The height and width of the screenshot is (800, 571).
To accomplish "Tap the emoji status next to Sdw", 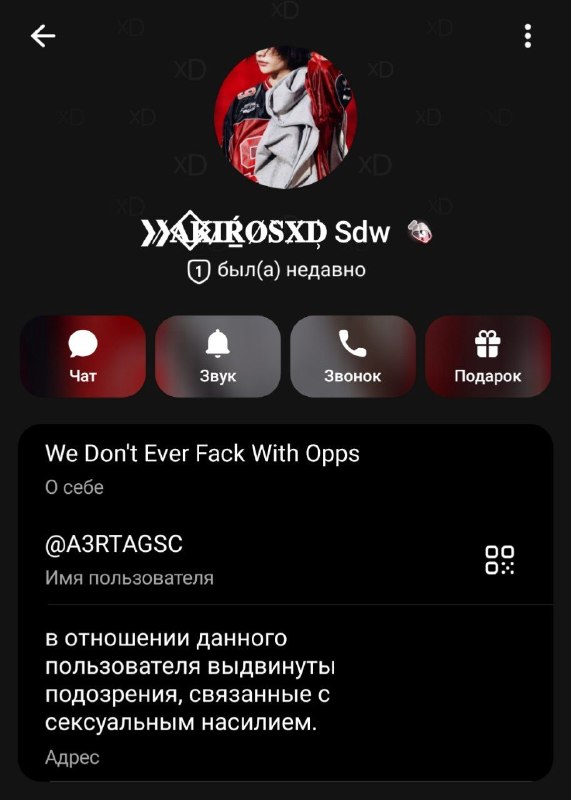I will pyautogui.click(x=420, y=232).
